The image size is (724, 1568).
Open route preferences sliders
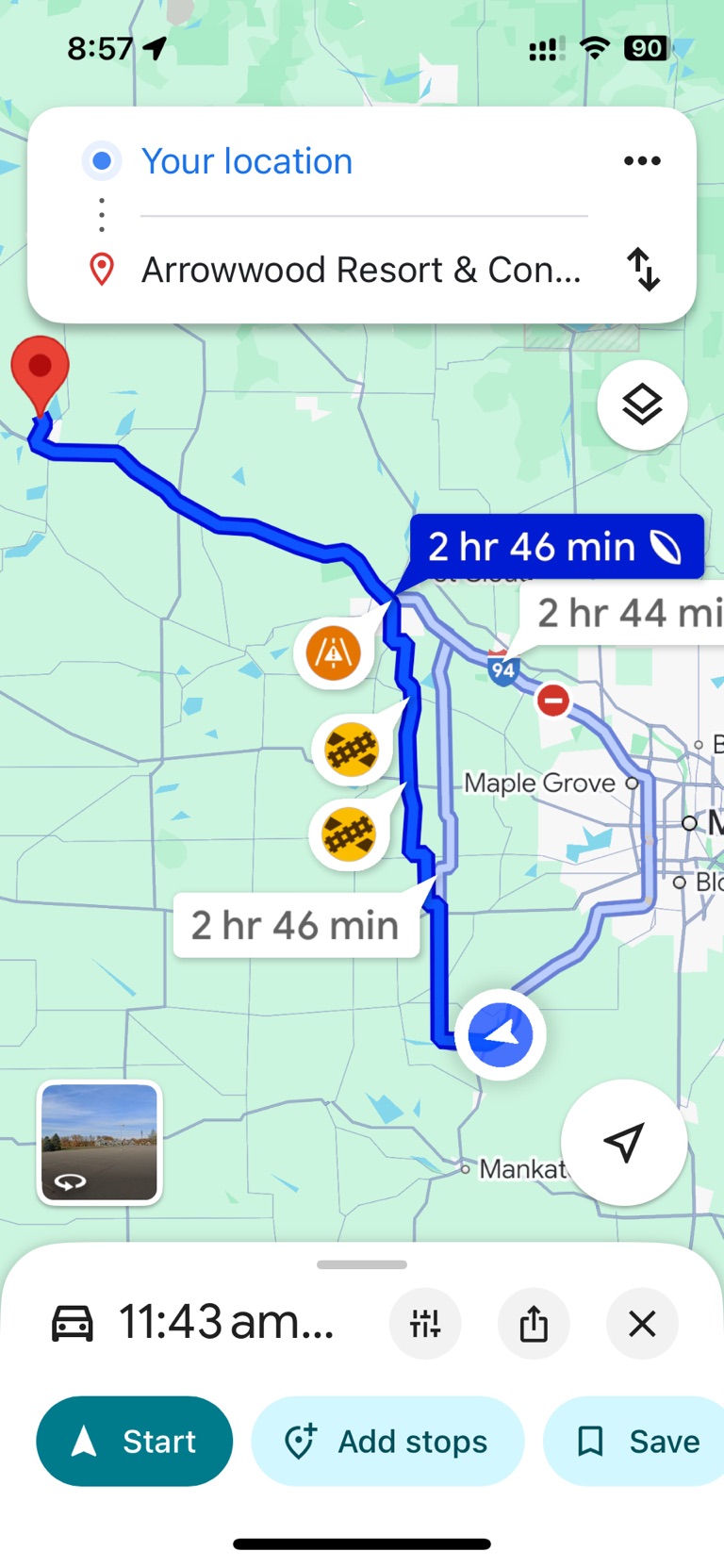pyautogui.click(x=425, y=1324)
